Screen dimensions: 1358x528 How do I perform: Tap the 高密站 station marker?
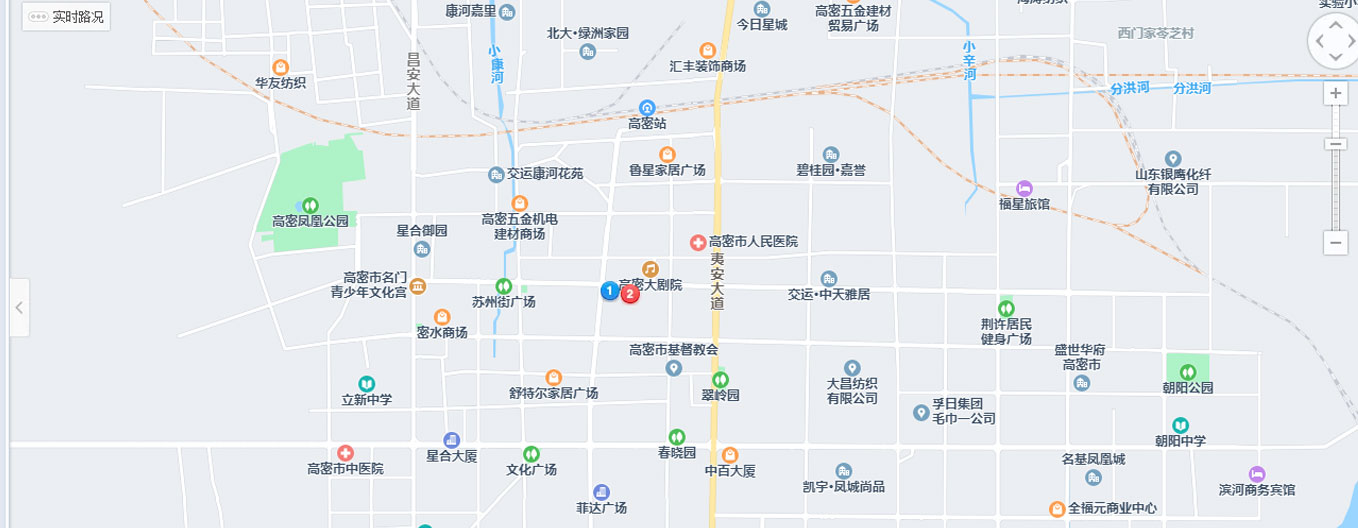[x=647, y=107]
